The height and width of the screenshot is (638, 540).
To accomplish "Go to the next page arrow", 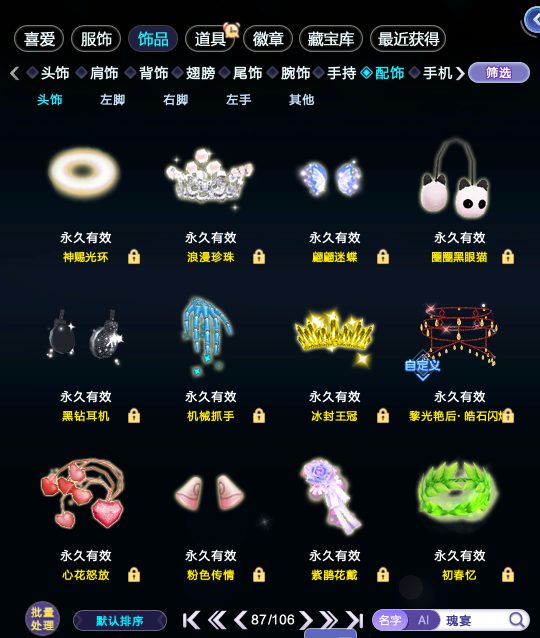I will 306,621.
